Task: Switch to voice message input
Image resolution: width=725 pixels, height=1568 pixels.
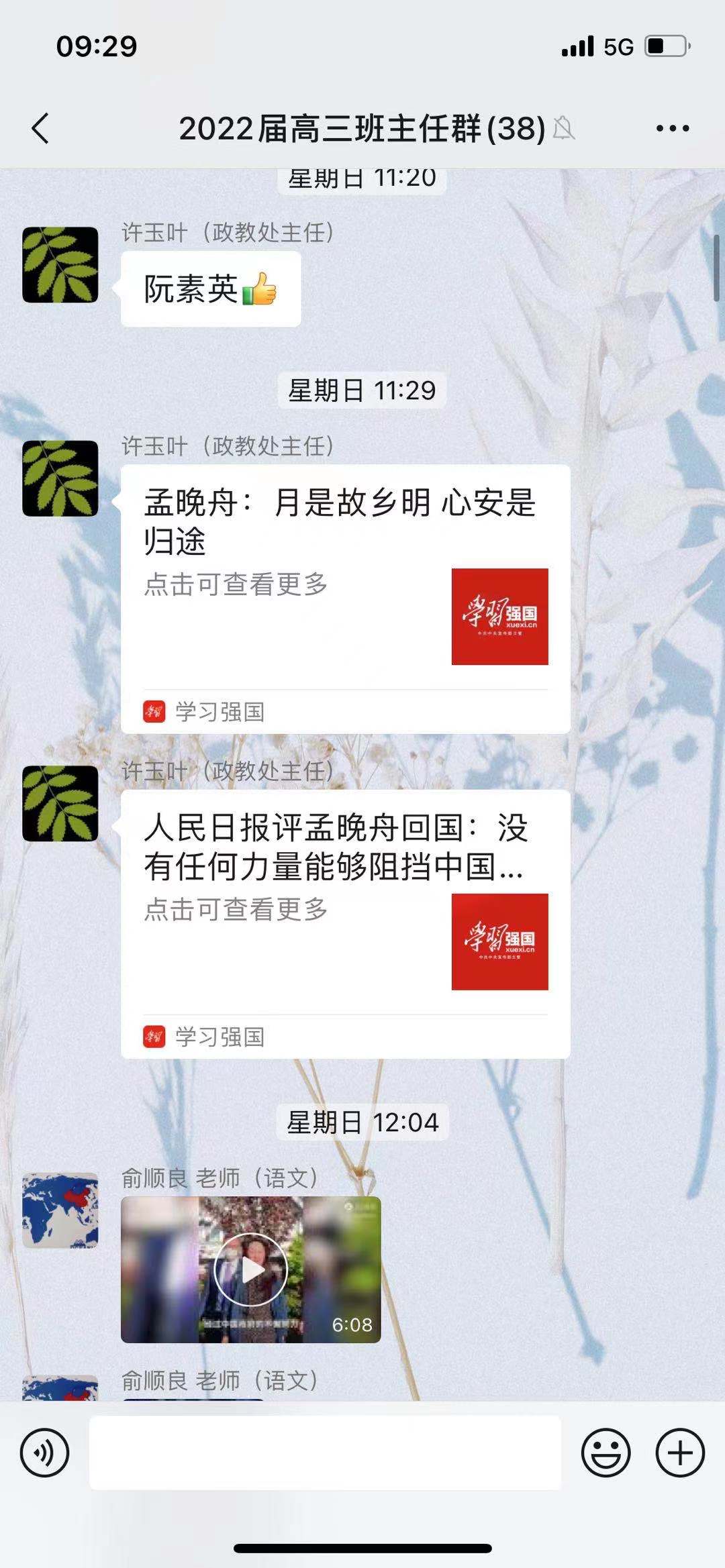Action: click(x=44, y=1453)
